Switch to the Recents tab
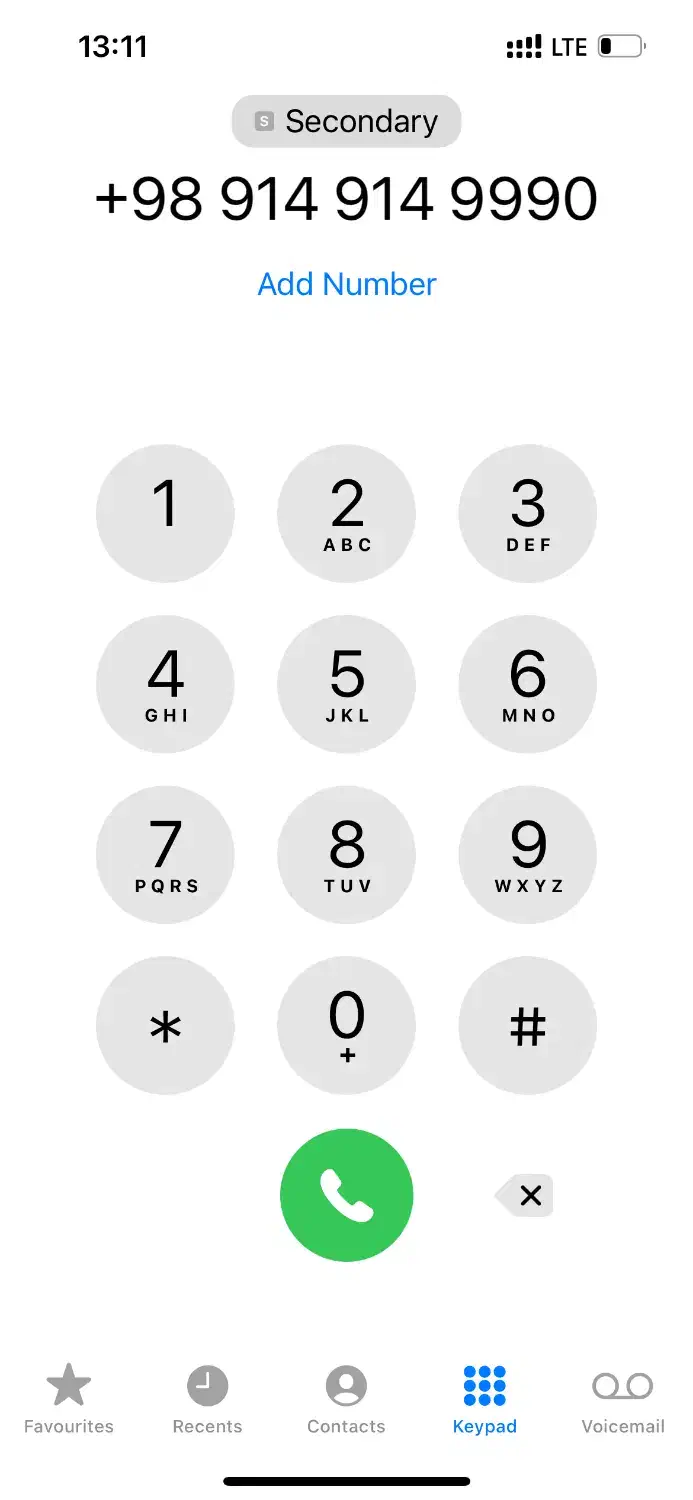The image size is (693, 1500). coord(207,1399)
